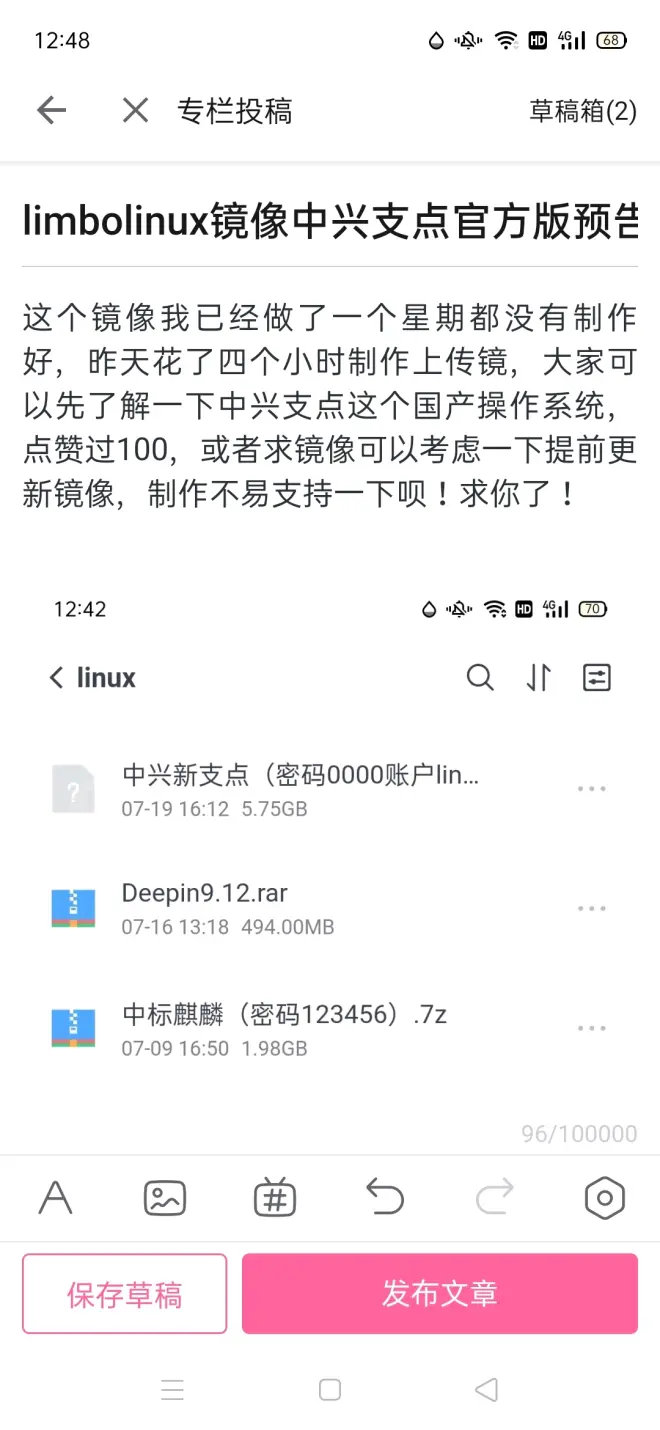Open text formatting options (A icon)

(x=55, y=1197)
